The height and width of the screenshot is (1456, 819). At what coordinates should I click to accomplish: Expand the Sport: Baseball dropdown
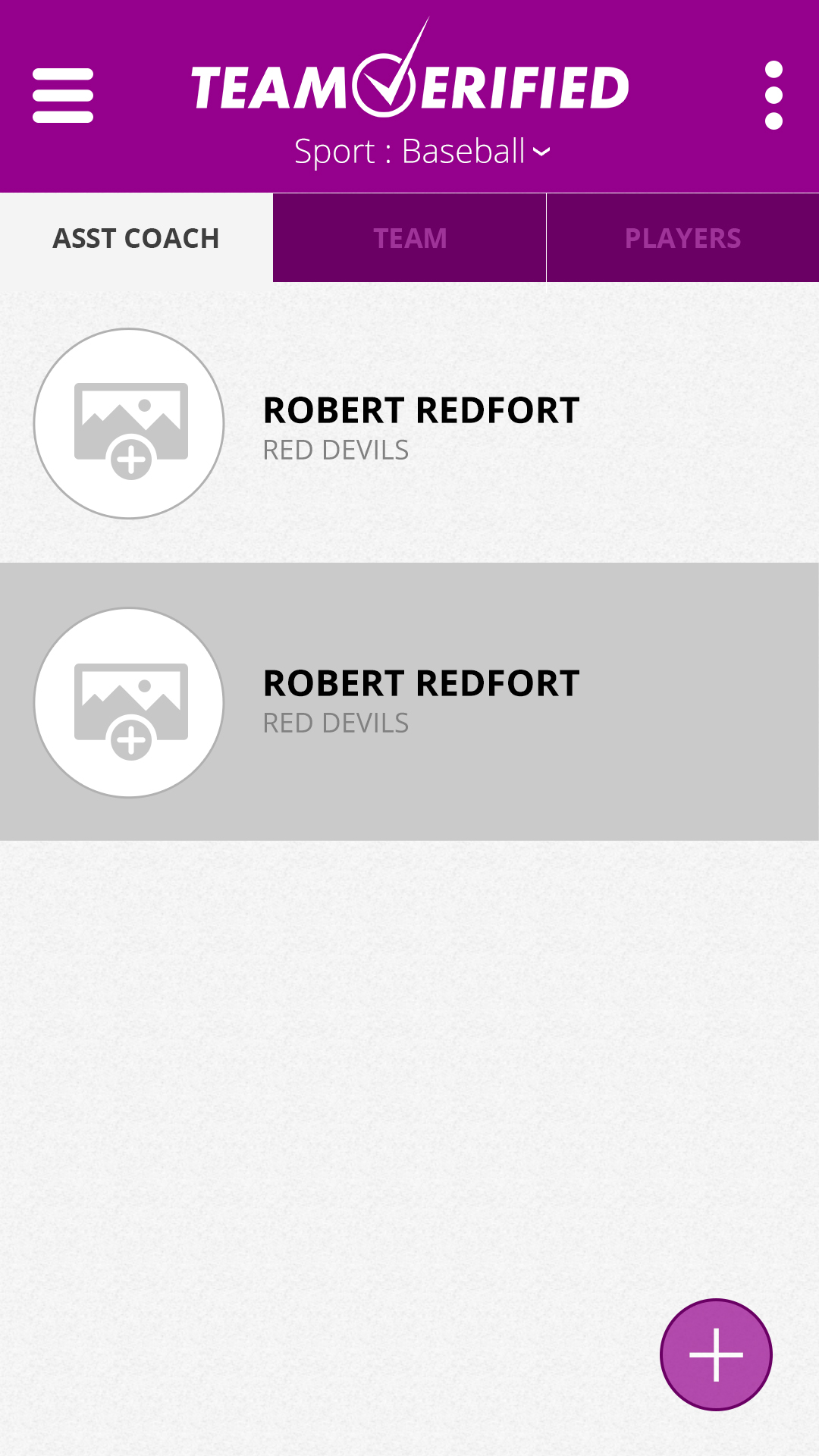[x=422, y=152]
